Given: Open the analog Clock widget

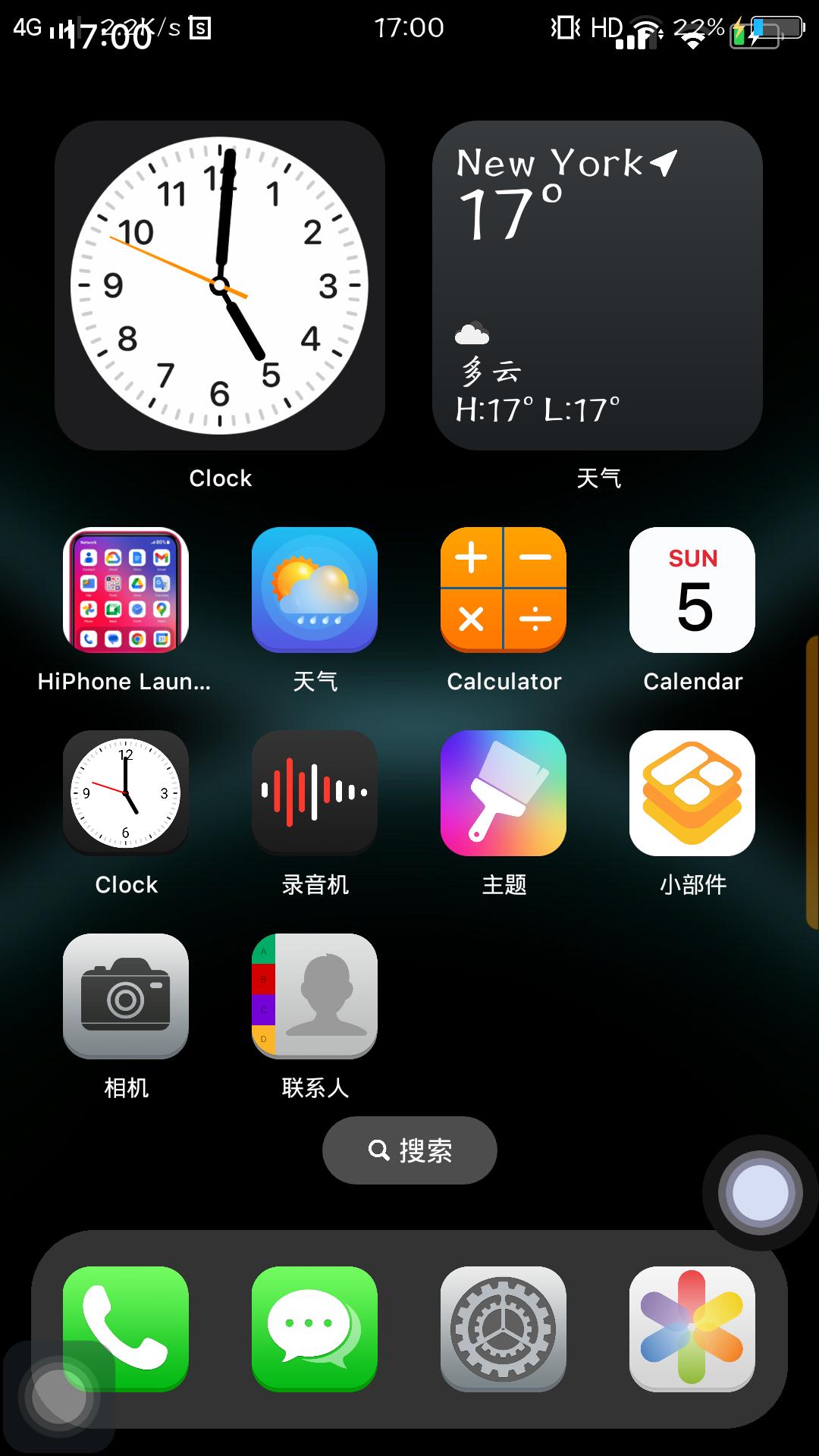Looking at the screenshot, I should coord(219,285).
